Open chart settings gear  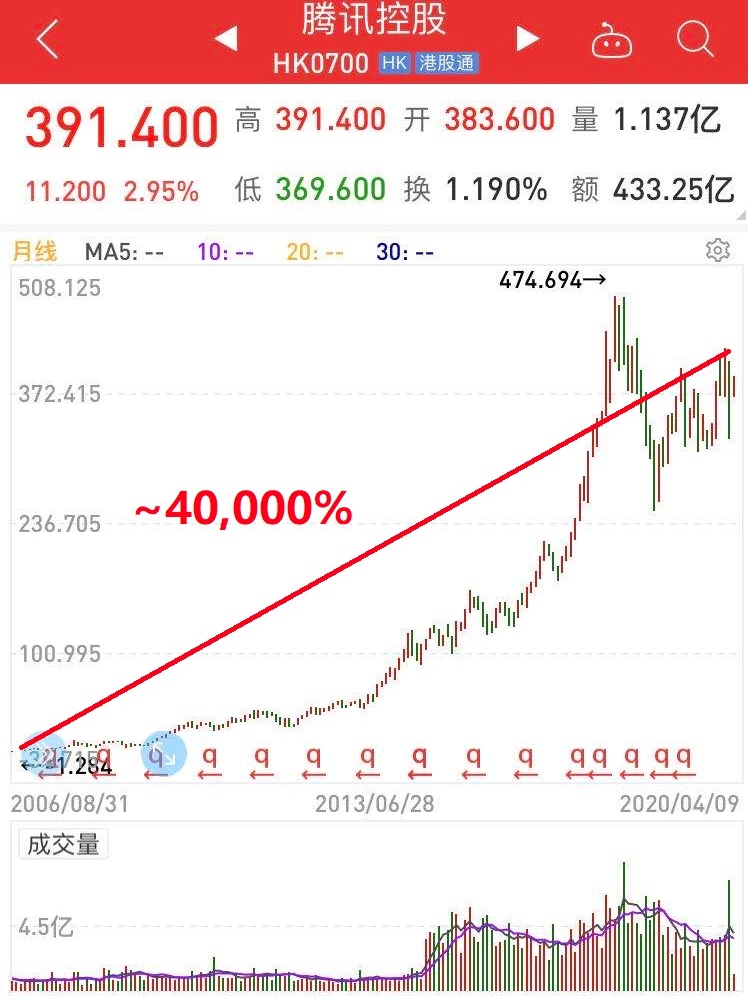pos(717,250)
